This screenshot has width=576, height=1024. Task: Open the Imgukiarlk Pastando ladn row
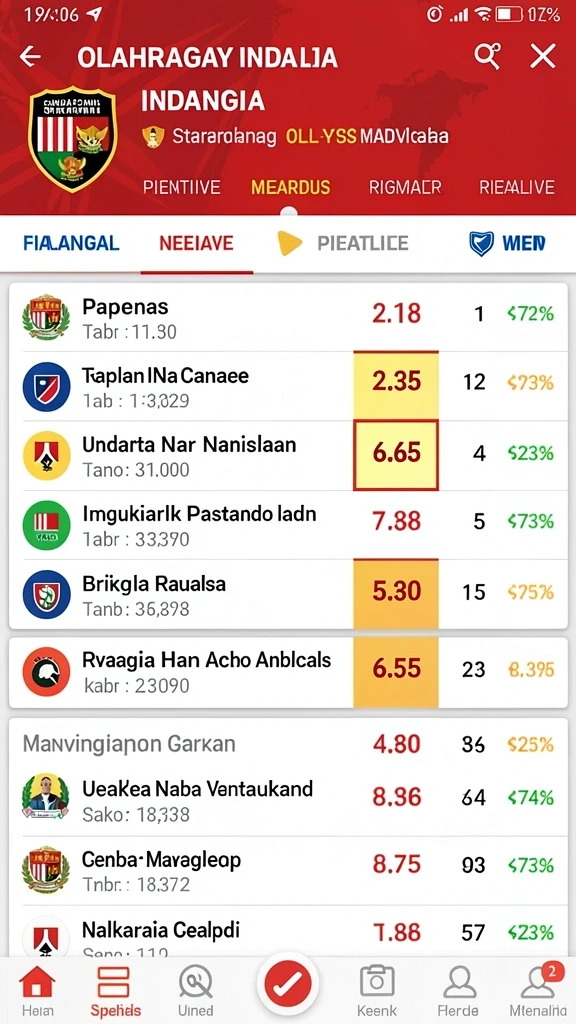[x=288, y=525]
